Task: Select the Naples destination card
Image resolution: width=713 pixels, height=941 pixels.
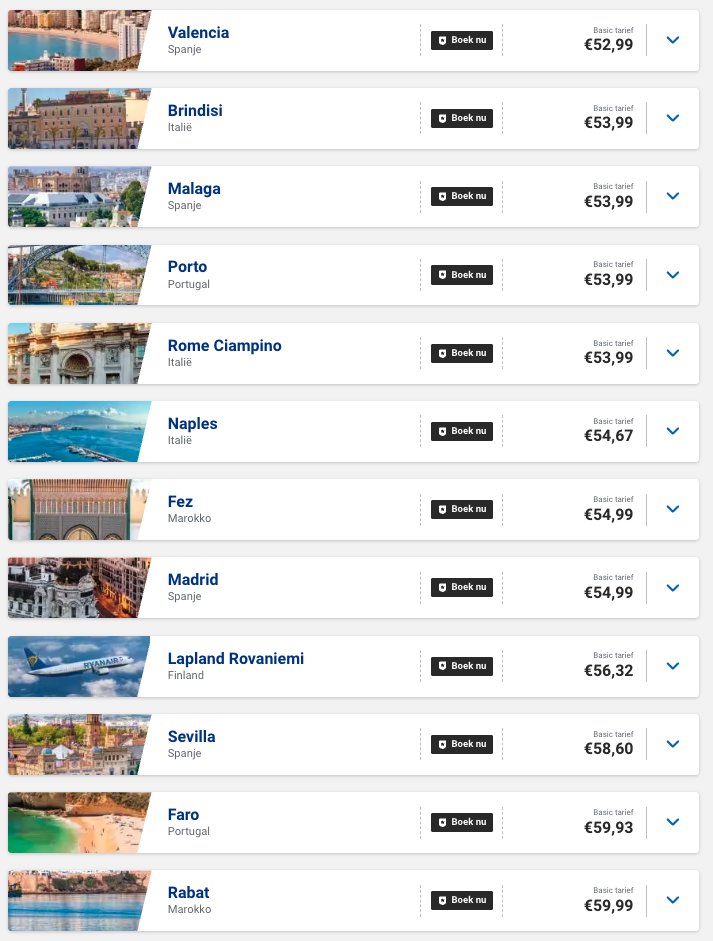Action: tap(192, 424)
